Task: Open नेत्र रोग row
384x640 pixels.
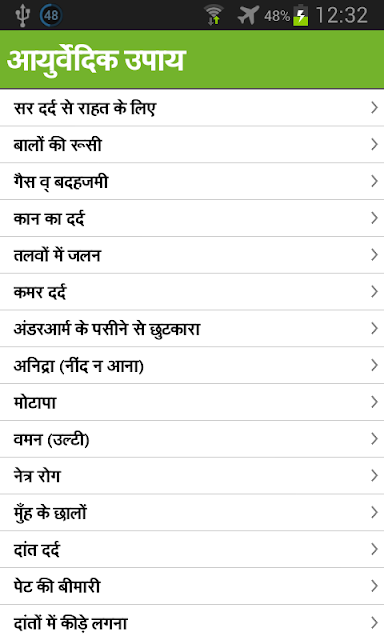Action: [x=192, y=476]
